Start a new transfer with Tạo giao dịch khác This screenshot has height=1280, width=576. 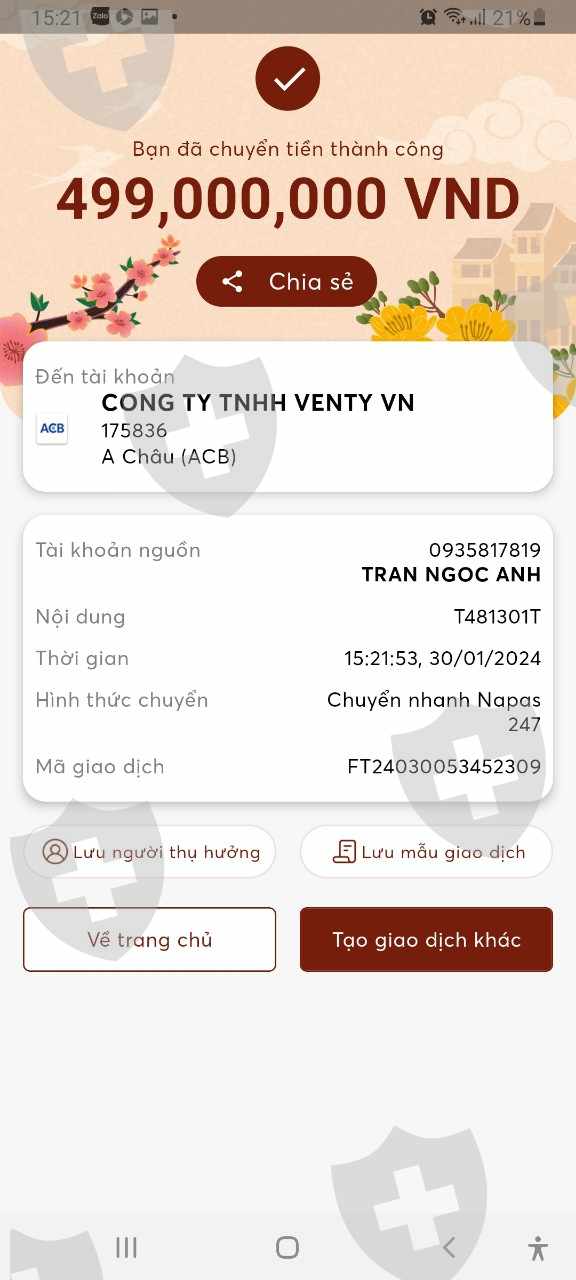pos(426,940)
